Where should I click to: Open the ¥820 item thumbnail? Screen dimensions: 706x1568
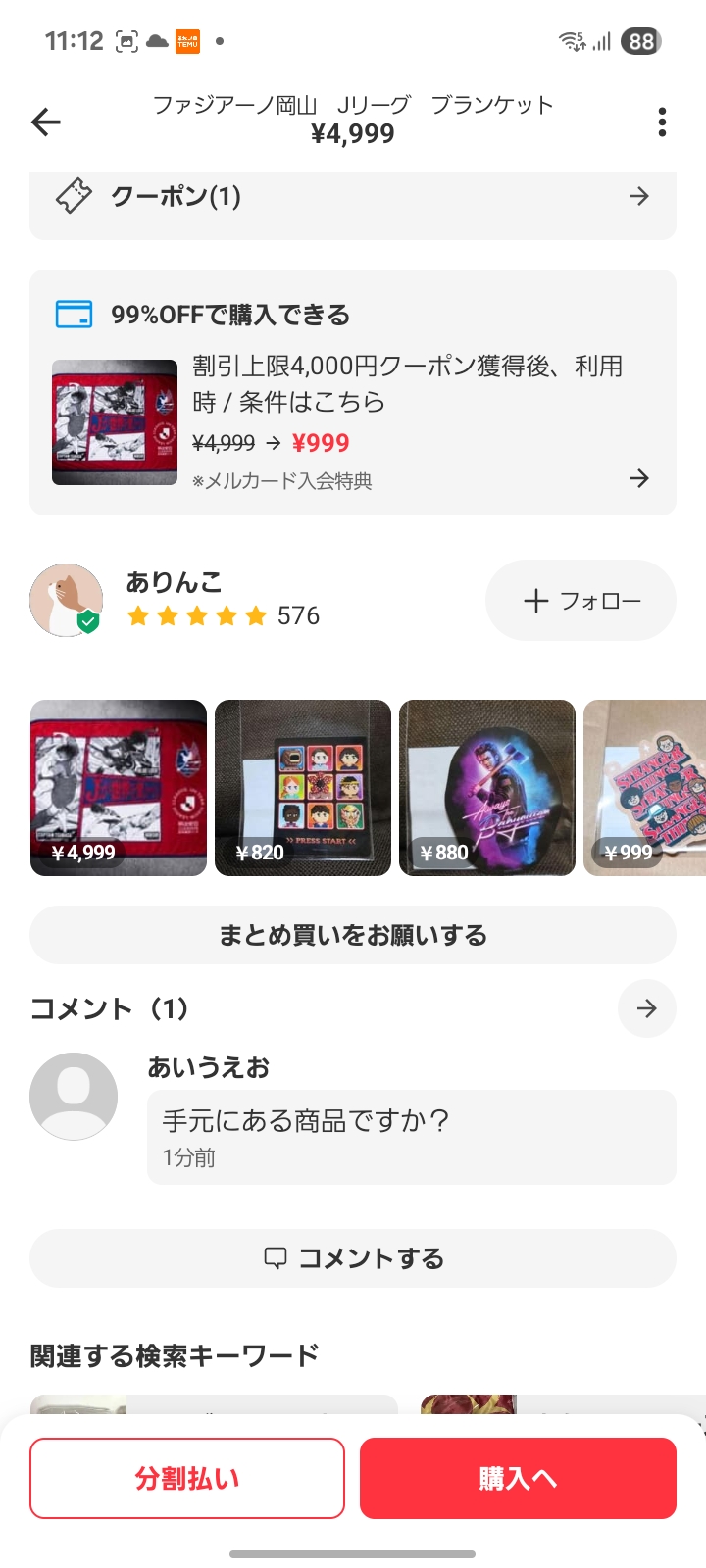[x=303, y=787]
